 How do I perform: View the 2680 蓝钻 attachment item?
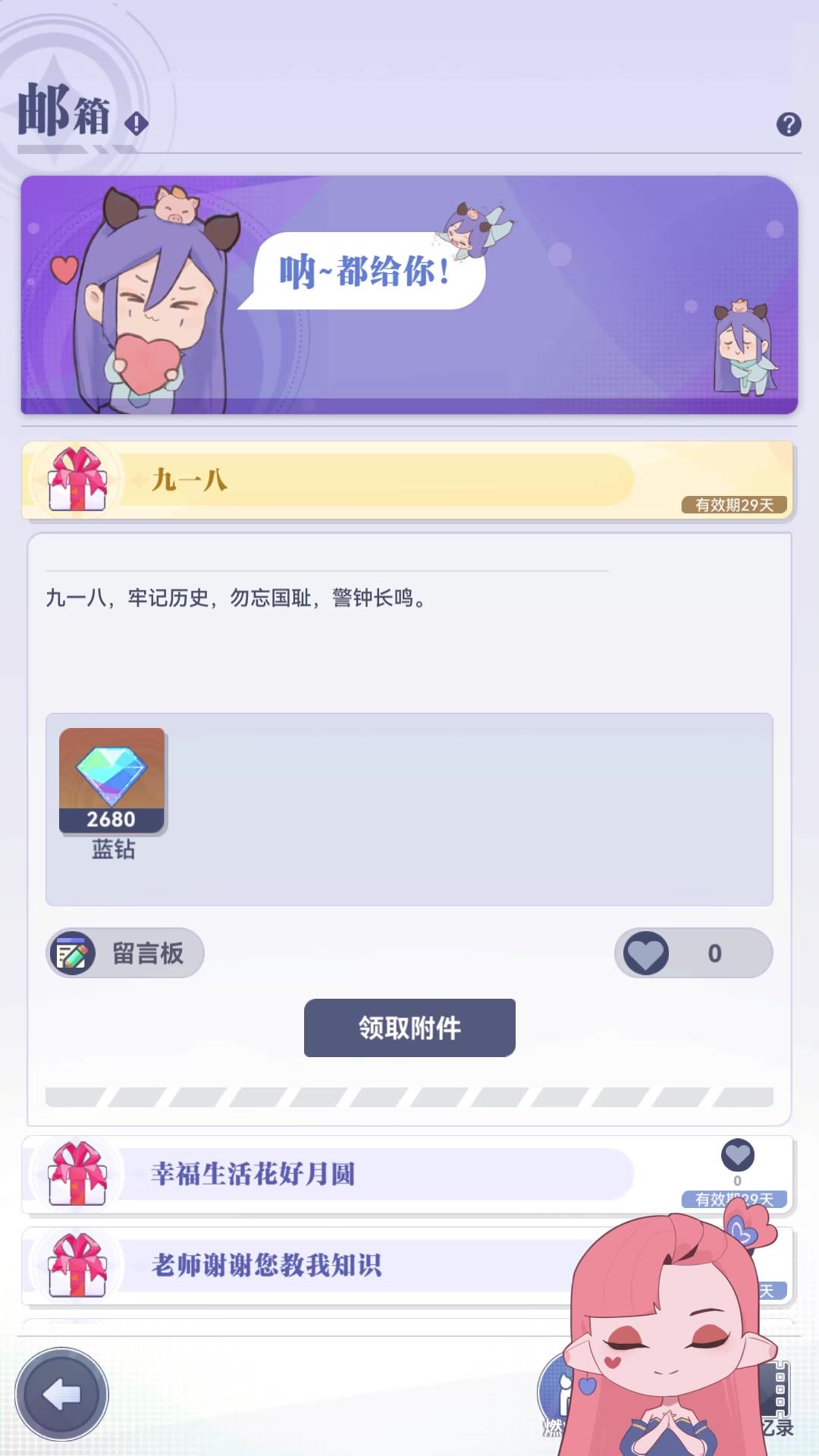pos(112,781)
